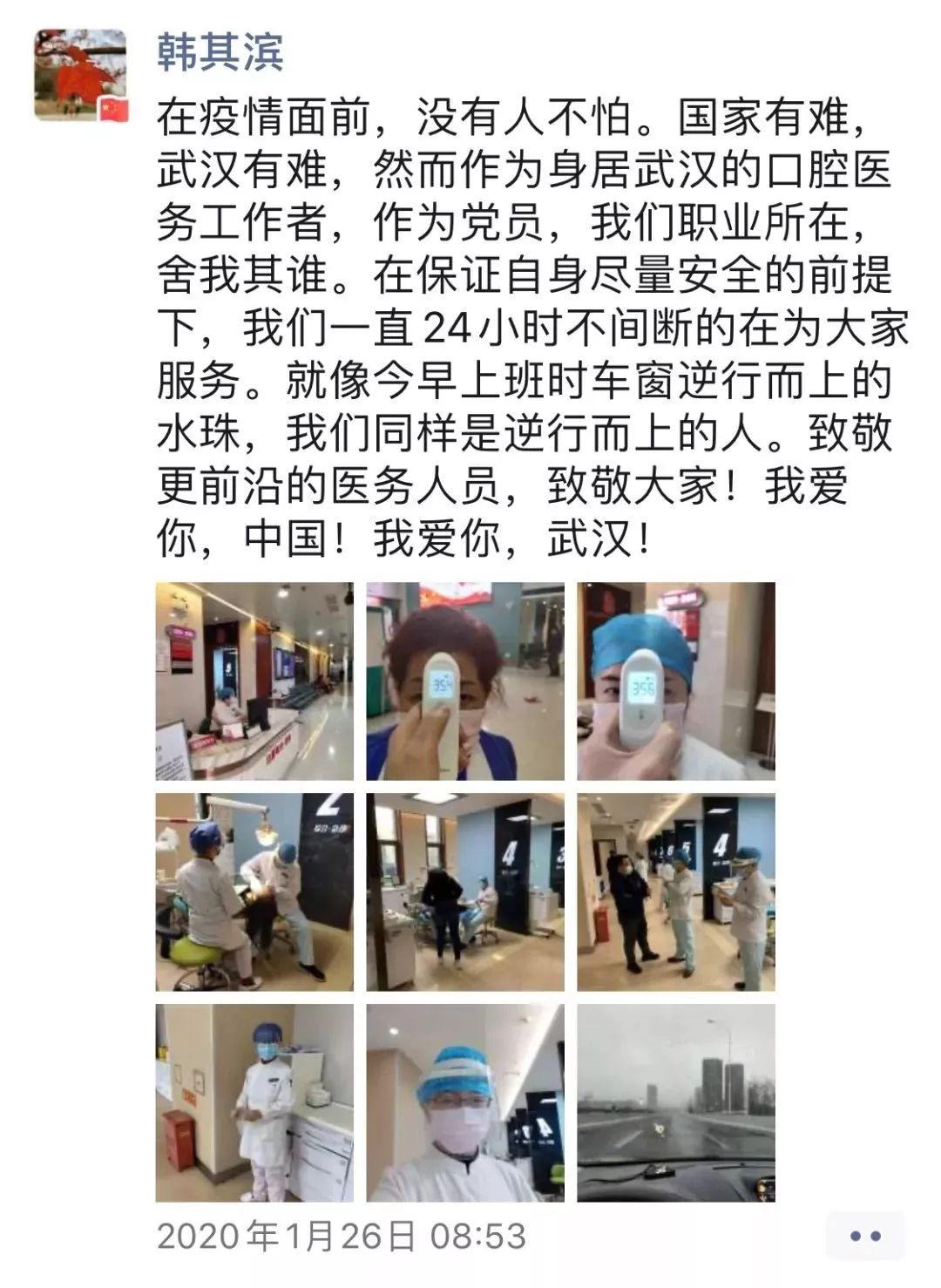Open 韩其滨's profile avatar
The width and height of the screenshot is (941, 1288).
[80, 74]
